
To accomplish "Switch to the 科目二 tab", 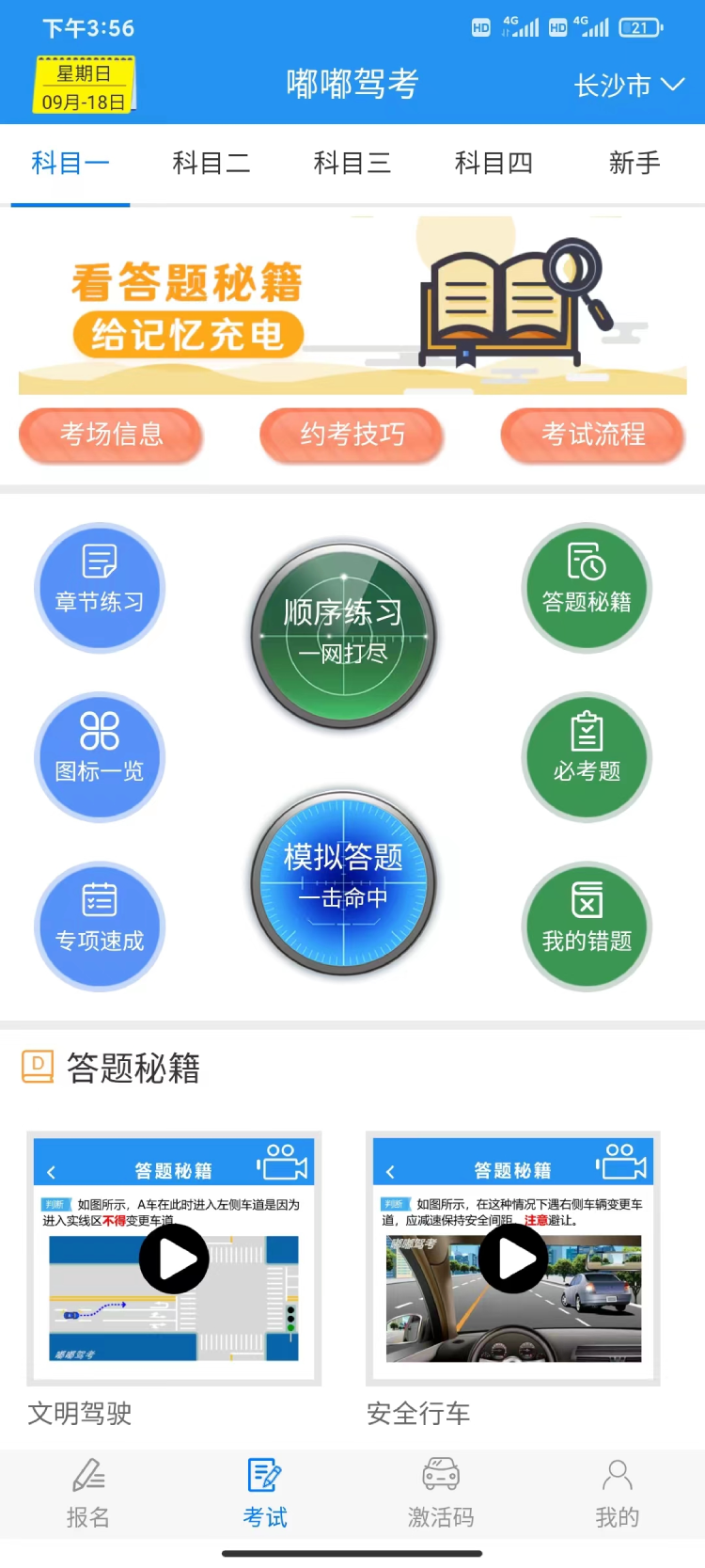I will click(211, 163).
